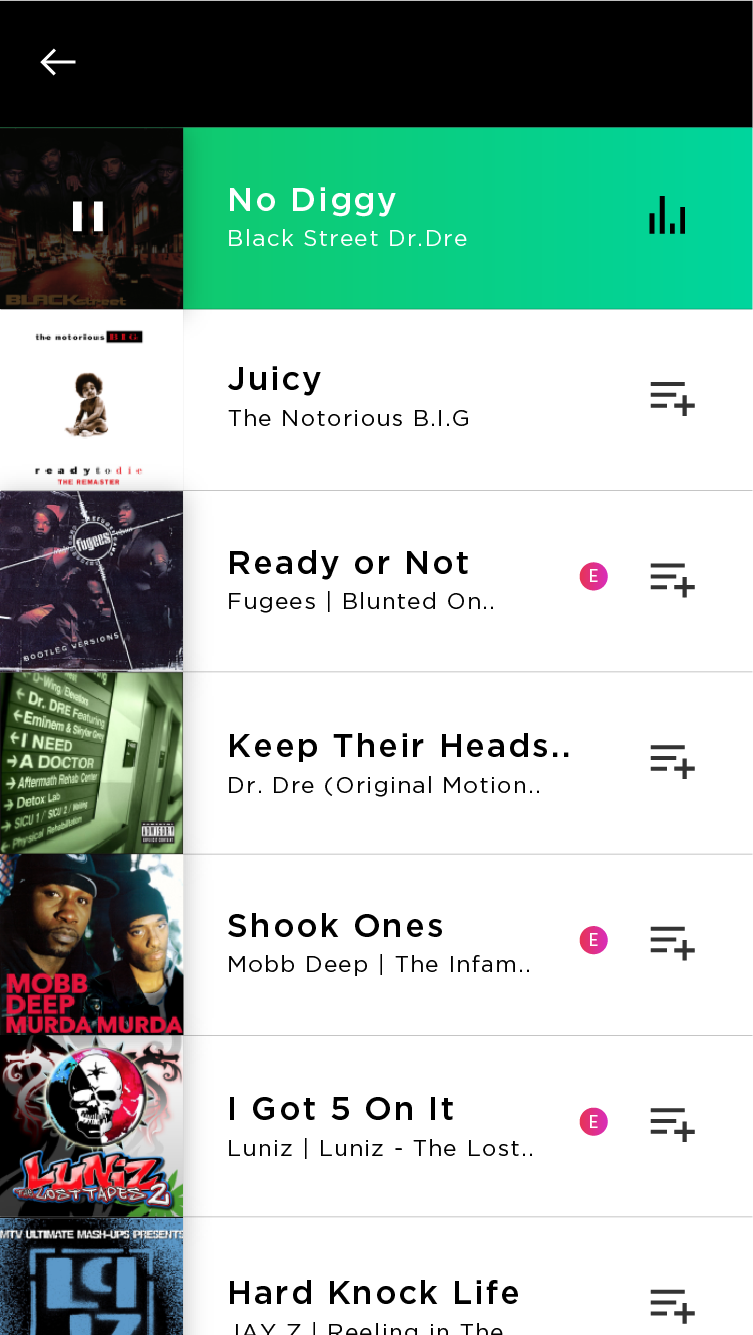753x1335 pixels.
Task: Play Shook Ones by Mobb Deep
Action: 376,945
